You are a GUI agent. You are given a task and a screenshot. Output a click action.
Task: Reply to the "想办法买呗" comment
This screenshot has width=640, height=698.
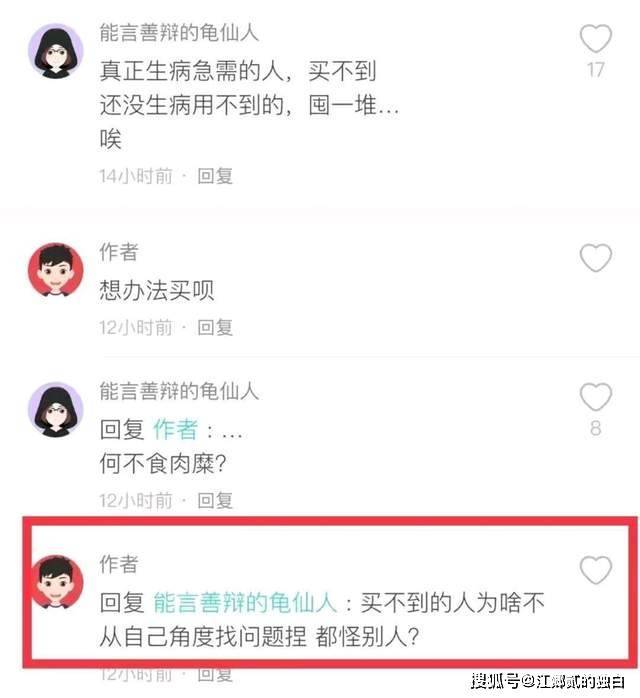tap(215, 327)
